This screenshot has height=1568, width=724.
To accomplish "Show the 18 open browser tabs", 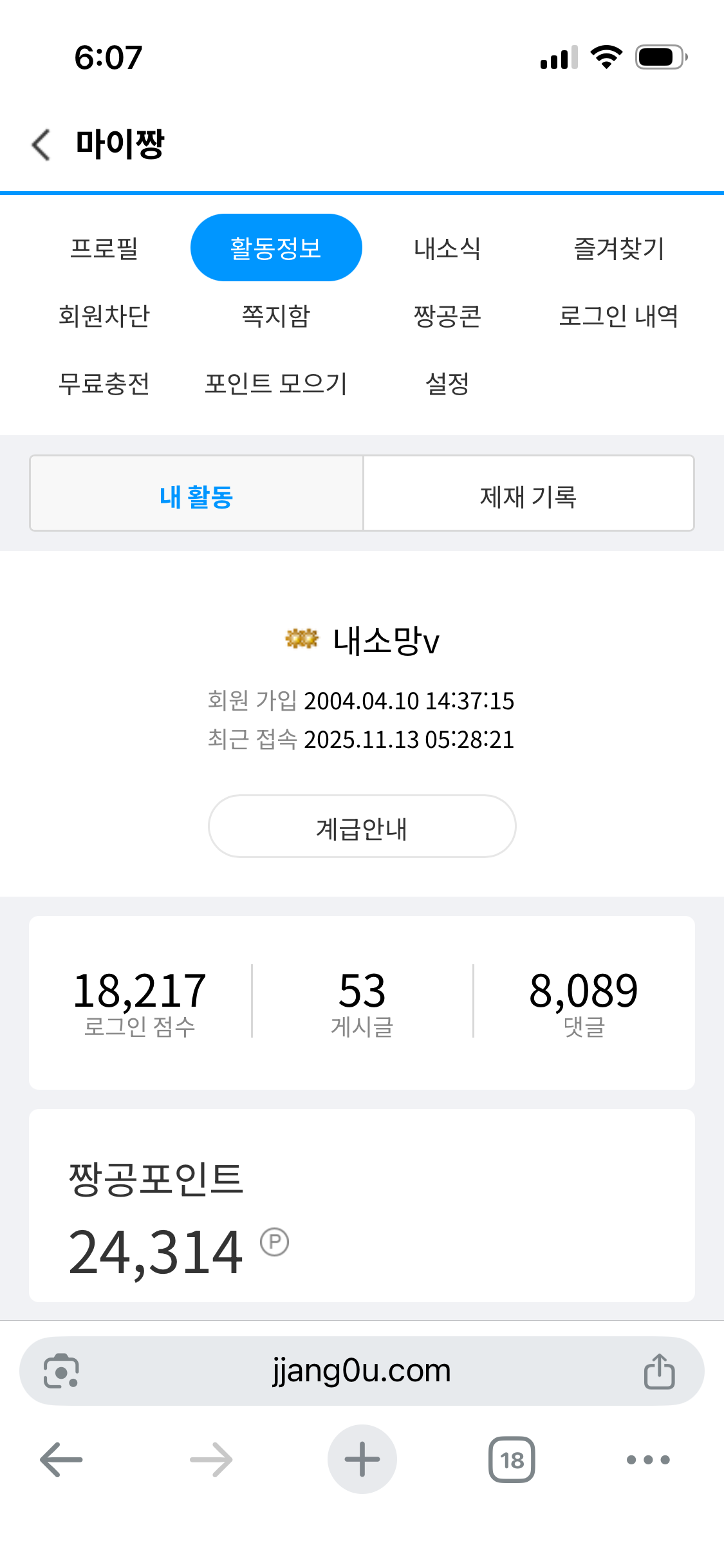I will (x=512, y=1460).
